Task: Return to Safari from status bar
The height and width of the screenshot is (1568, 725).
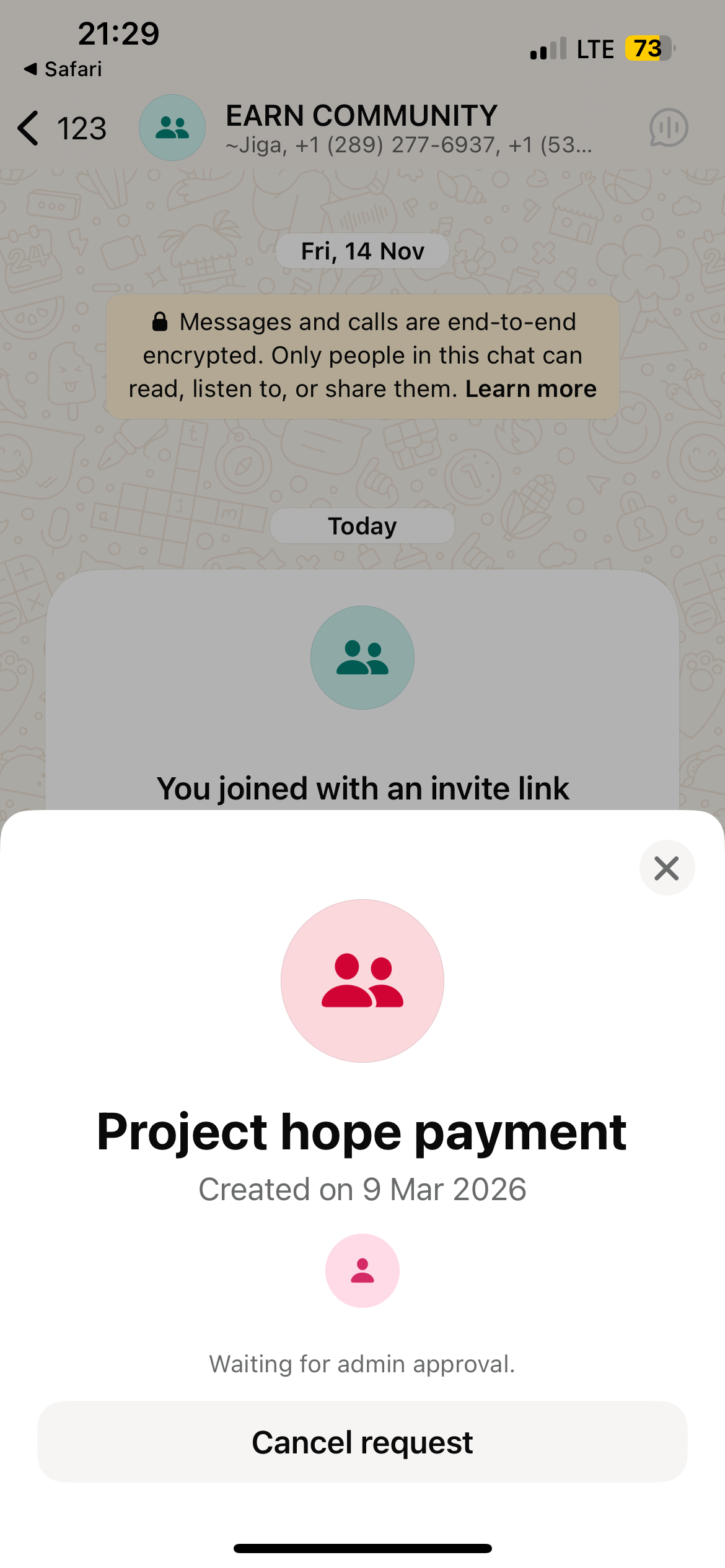Action: click(63, 69)
